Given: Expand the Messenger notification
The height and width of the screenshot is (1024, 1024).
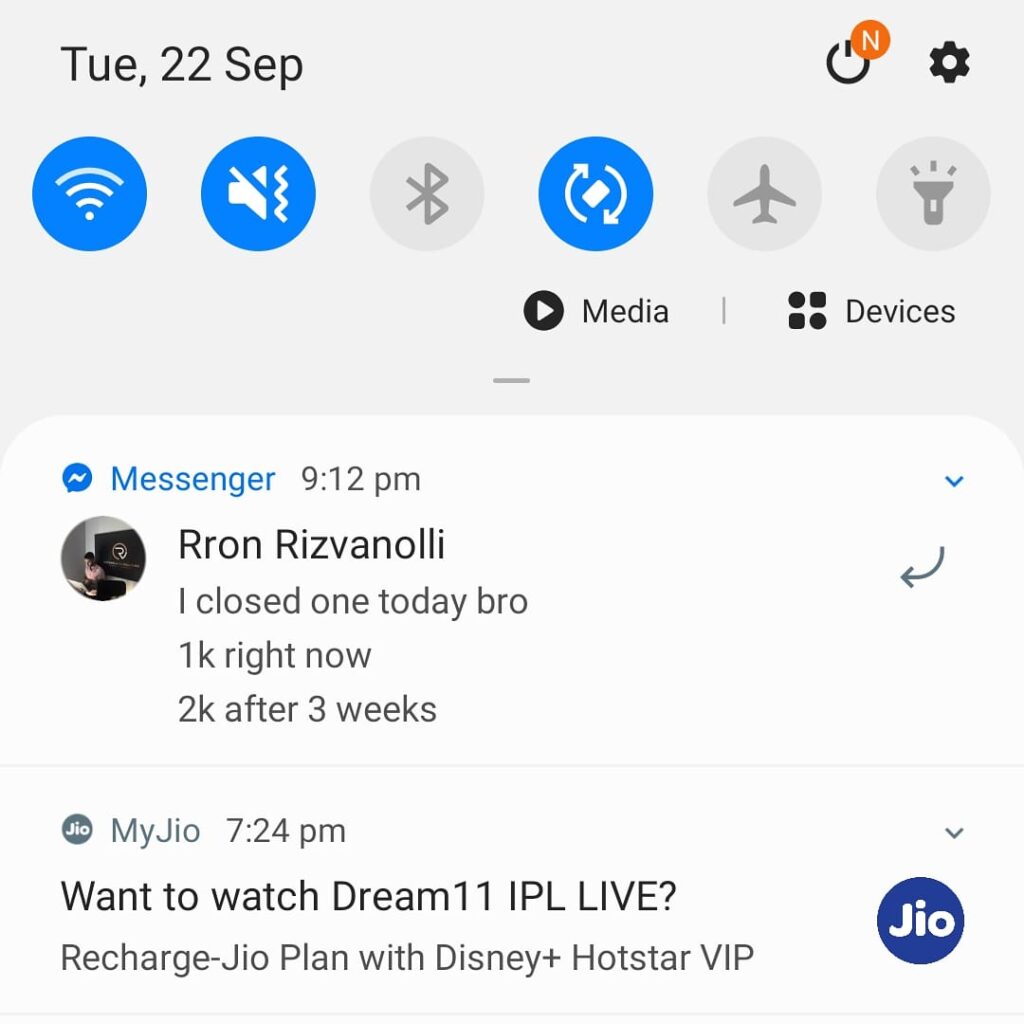Looking at the screenshot, I should point(954,481).
